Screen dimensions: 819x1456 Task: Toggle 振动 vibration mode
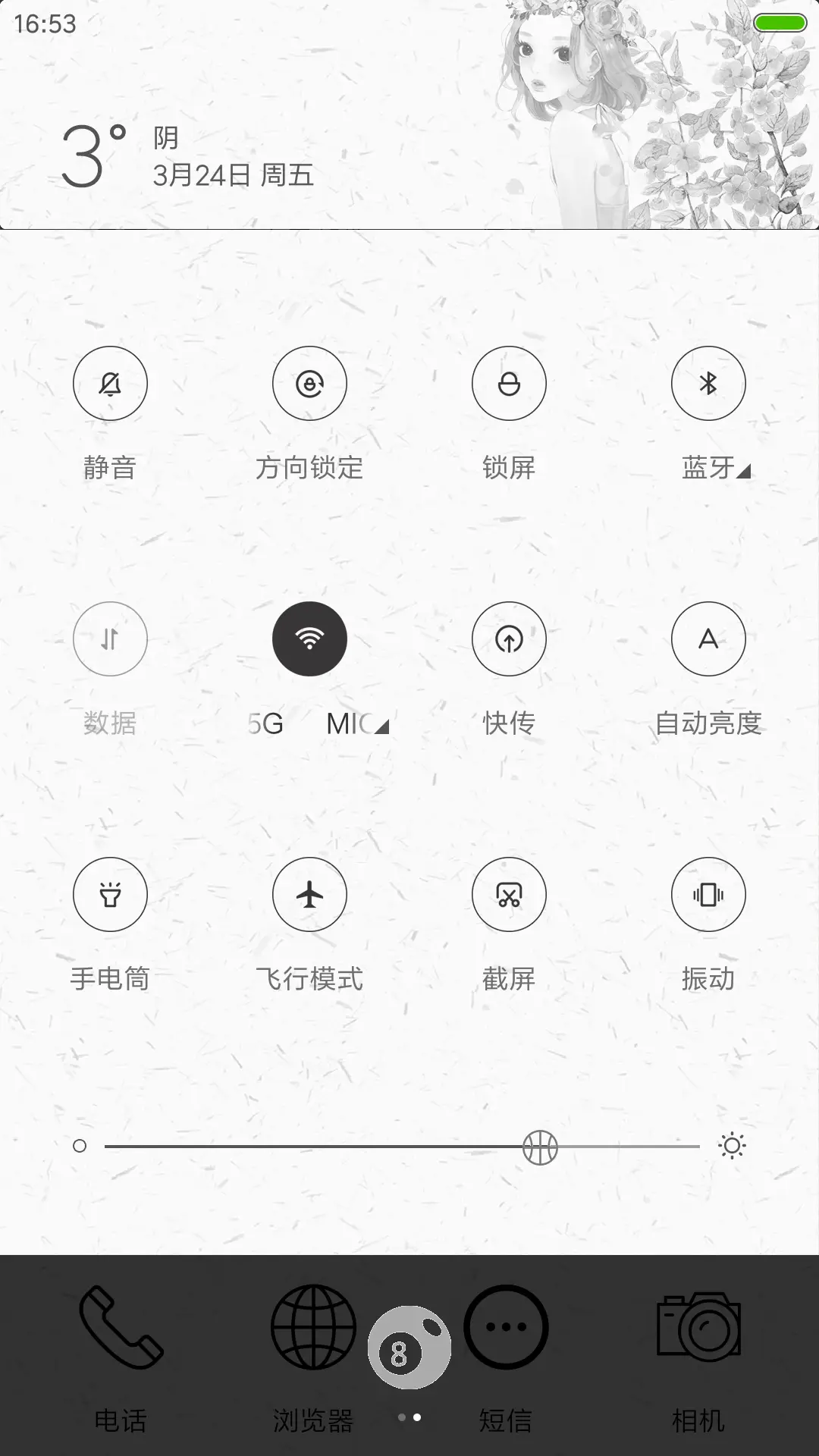[708, 895]
